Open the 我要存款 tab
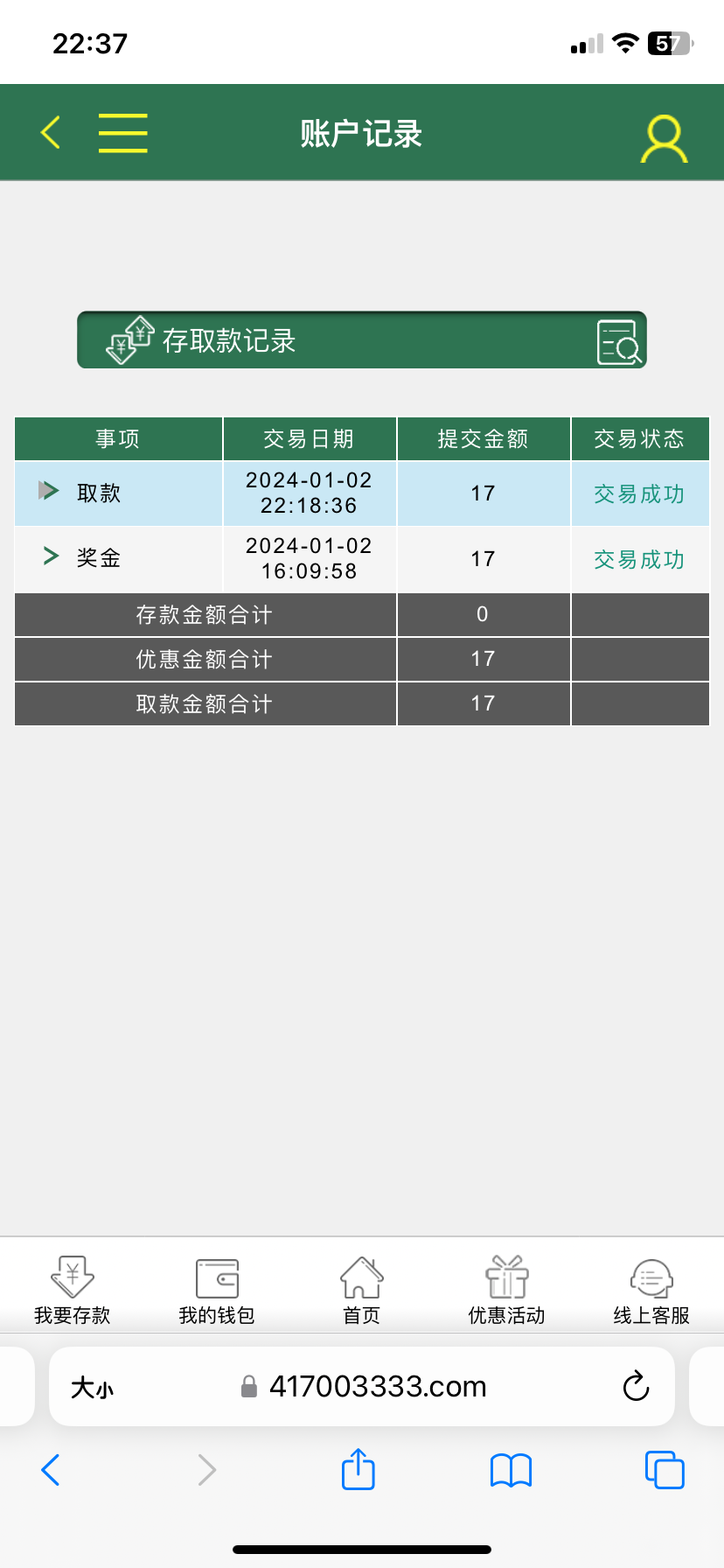The width and height of the screenshot is (724, 1568). click(73, 1289)
